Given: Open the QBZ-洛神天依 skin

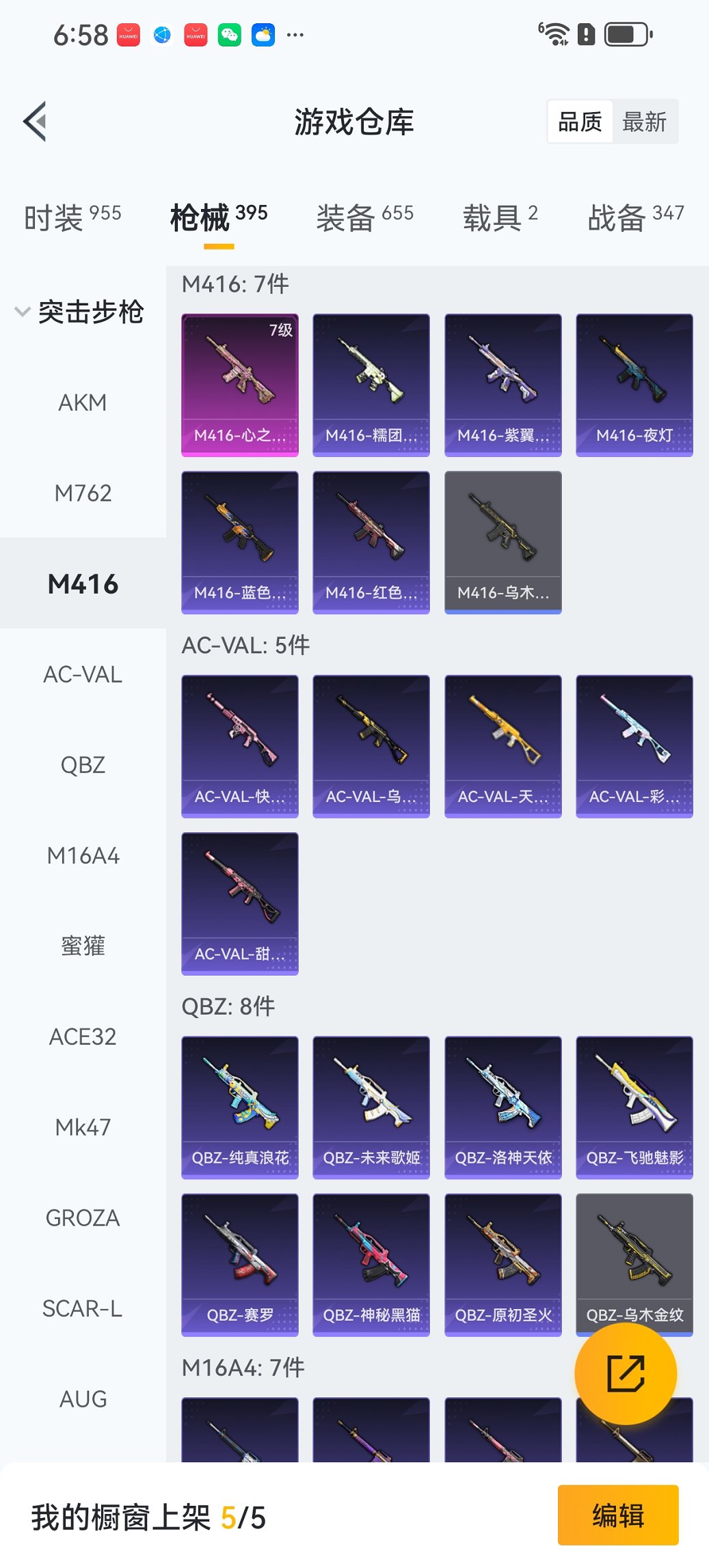Looking at the screenshot, I should point(503,1107).
